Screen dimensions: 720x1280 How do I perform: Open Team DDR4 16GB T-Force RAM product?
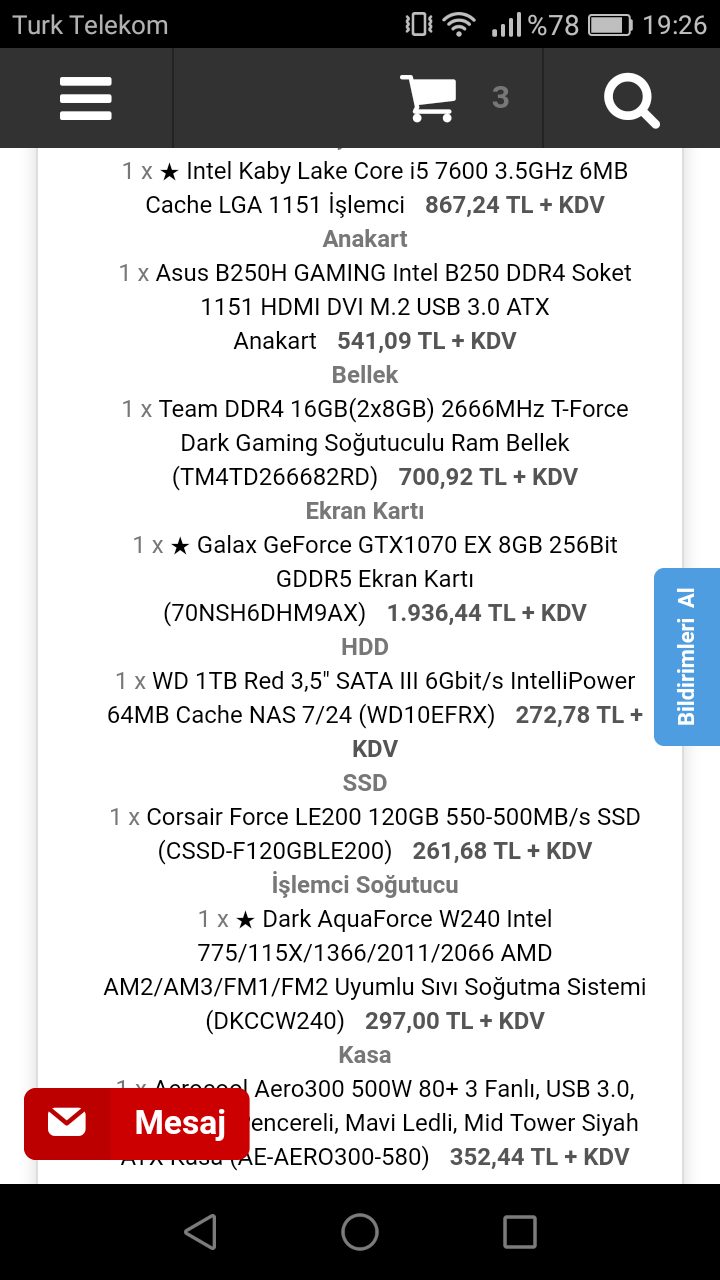click(x=393, y=409)
